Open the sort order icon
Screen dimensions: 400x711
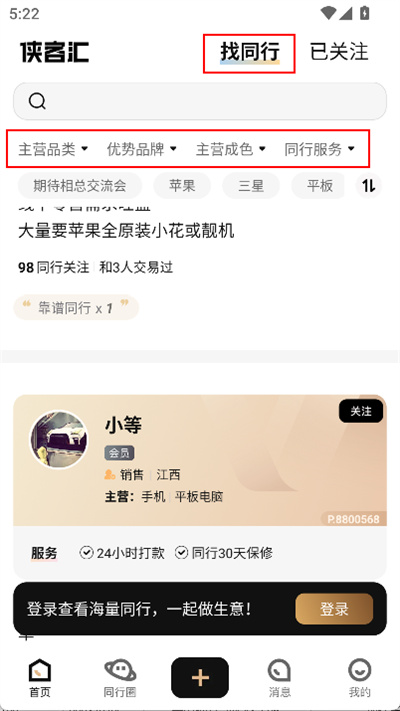tap(369, 185)
